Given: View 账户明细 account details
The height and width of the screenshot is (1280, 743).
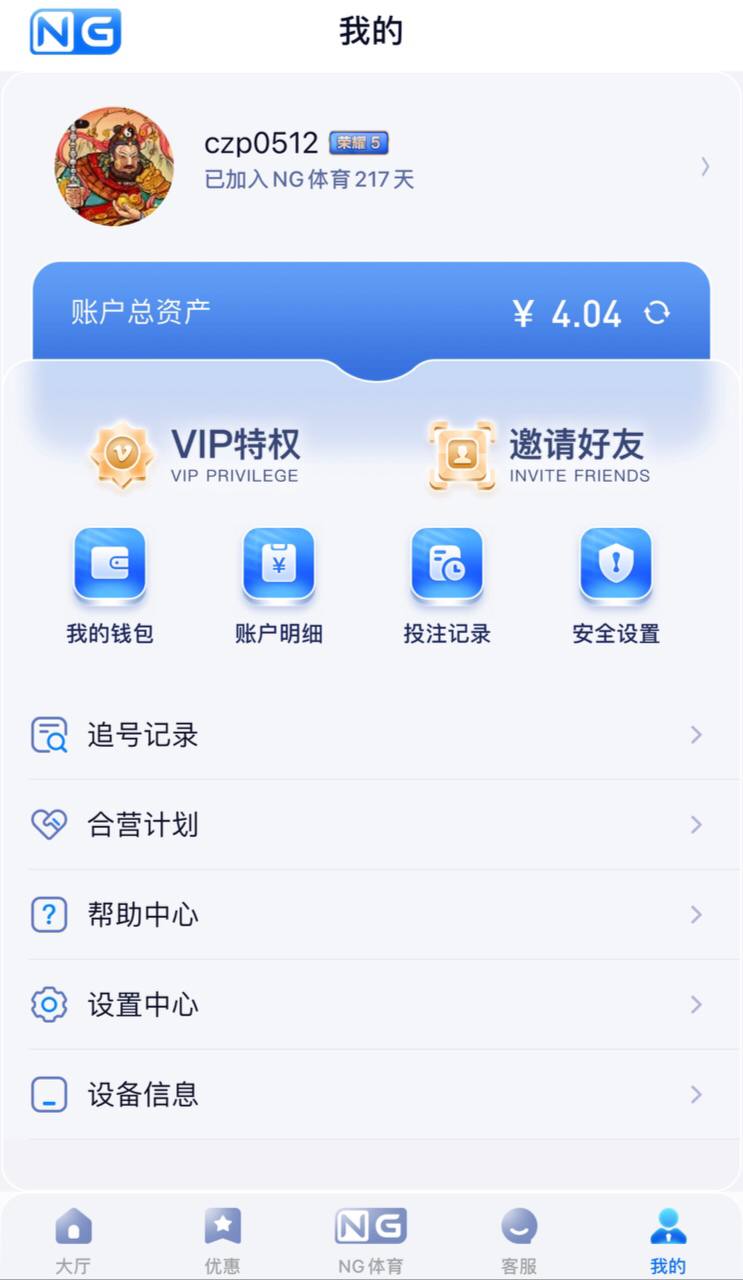Looking at the screenshot, I should coord(279,585).
